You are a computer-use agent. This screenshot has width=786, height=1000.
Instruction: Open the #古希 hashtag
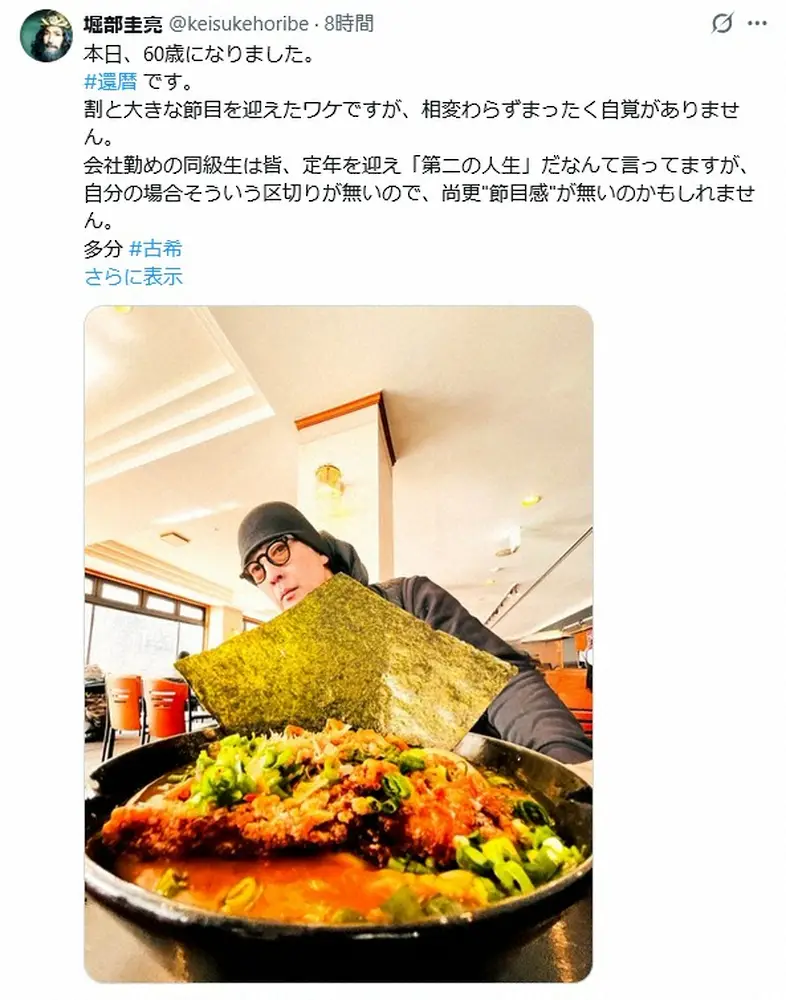[156, 249]
